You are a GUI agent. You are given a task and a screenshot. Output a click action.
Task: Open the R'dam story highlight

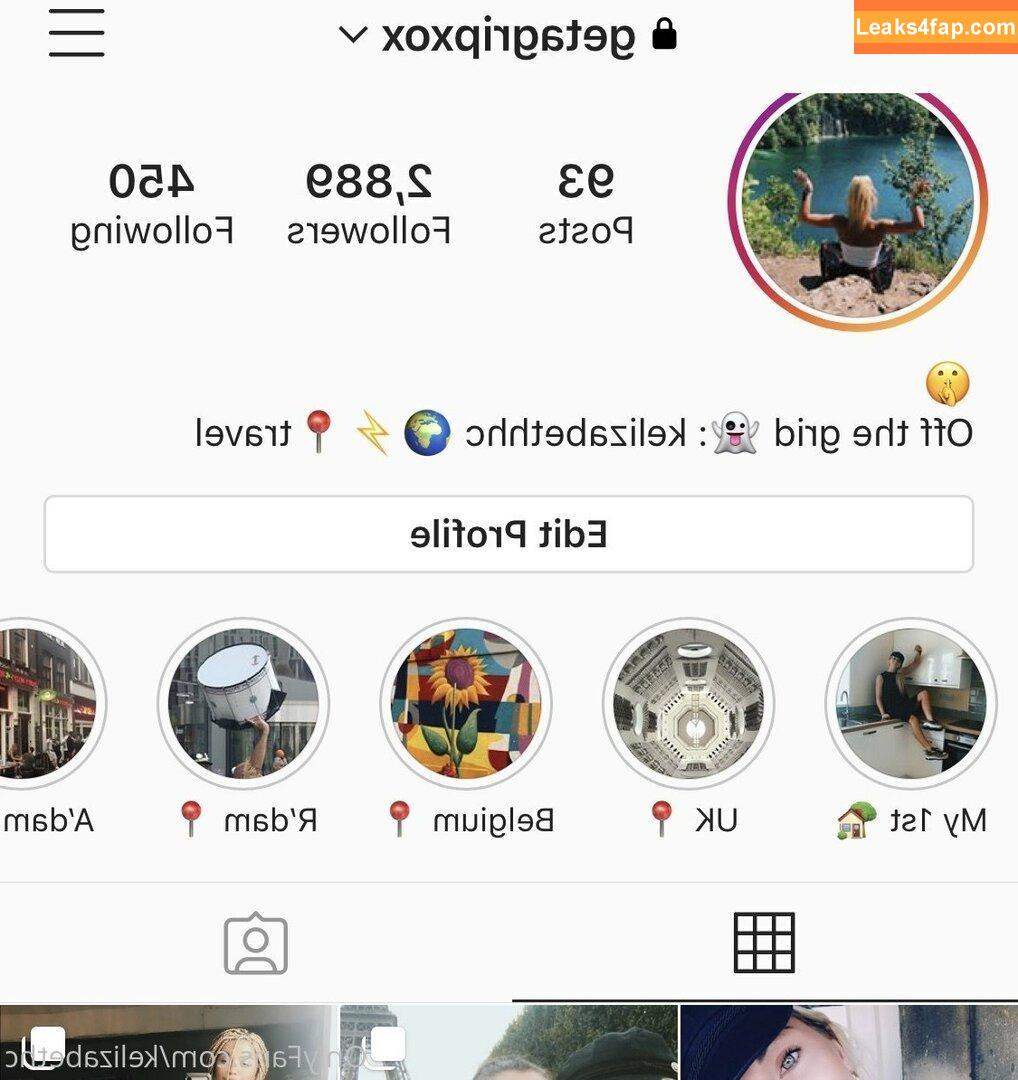243,703
